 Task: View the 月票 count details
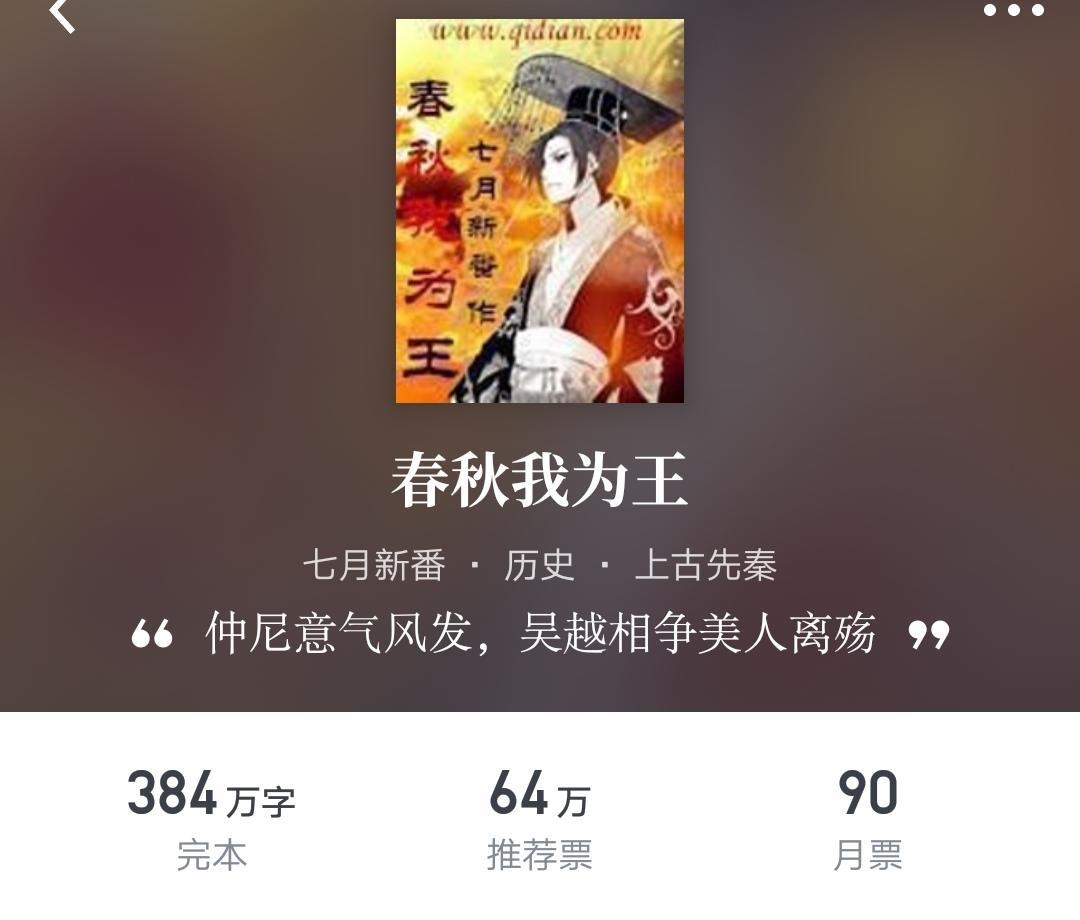pos(867,818)
